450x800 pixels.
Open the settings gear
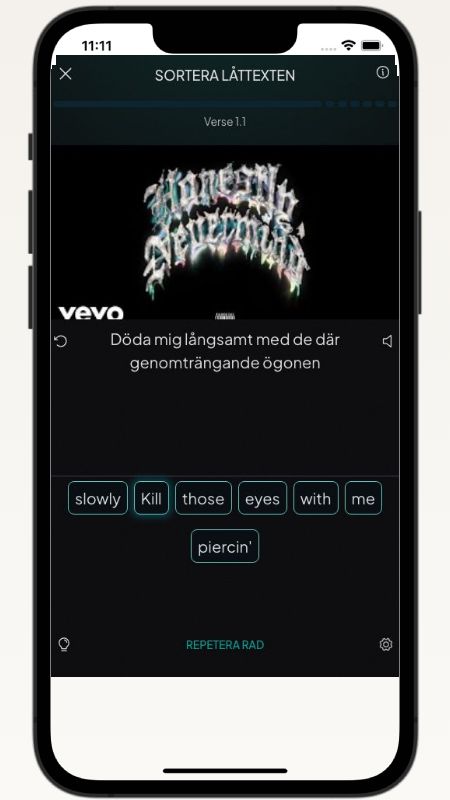coord(386,644)
